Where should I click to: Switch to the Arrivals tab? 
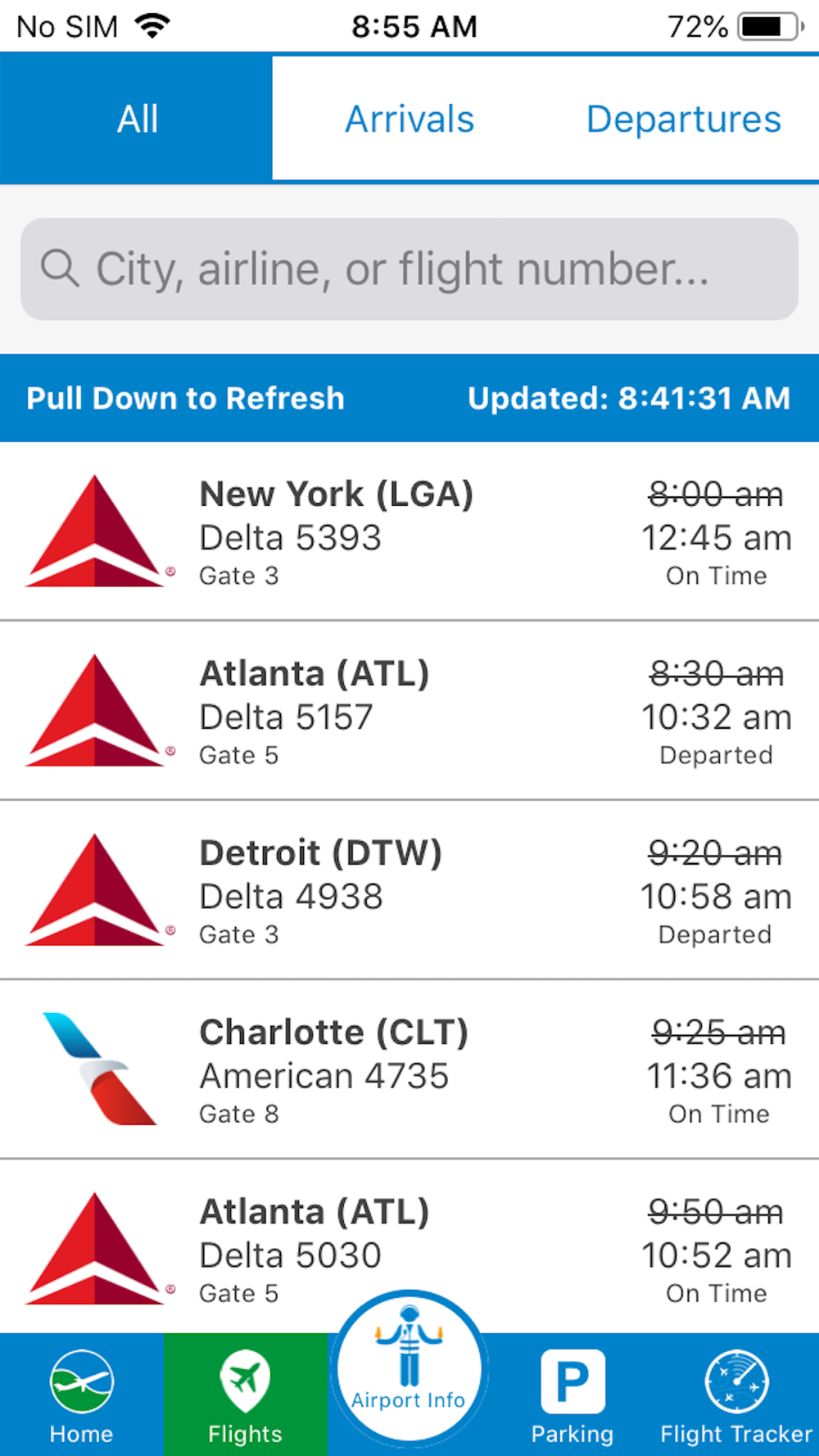pyautogui.click(x=409, y=119)
